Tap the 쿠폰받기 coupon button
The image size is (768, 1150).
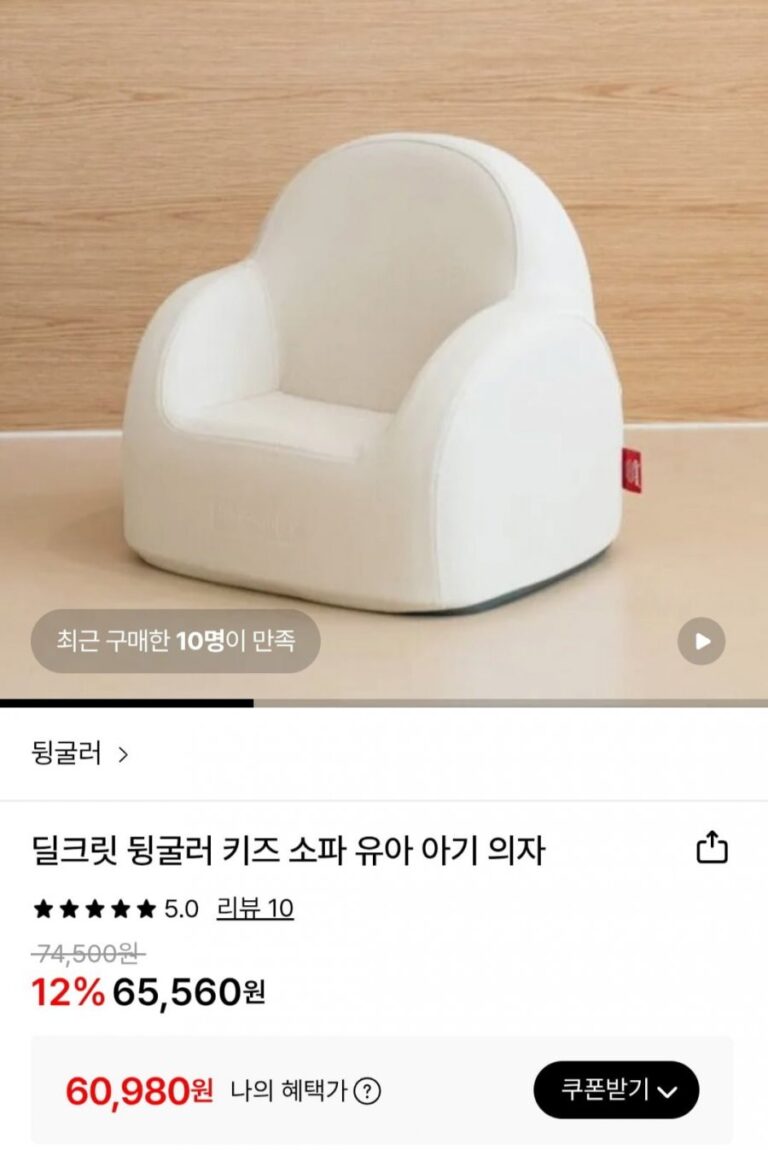click(x=616, y=1089)
